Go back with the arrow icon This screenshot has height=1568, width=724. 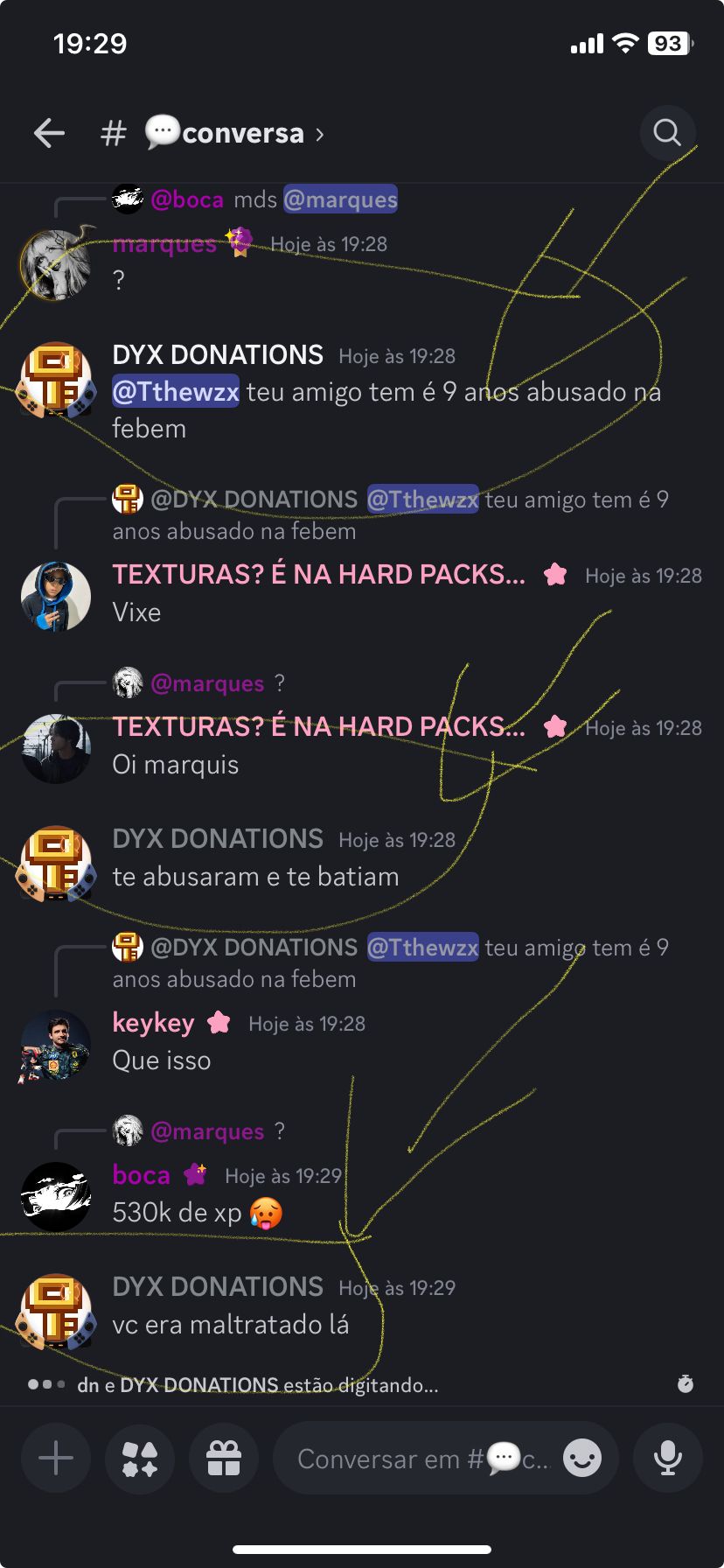point(50,133)
